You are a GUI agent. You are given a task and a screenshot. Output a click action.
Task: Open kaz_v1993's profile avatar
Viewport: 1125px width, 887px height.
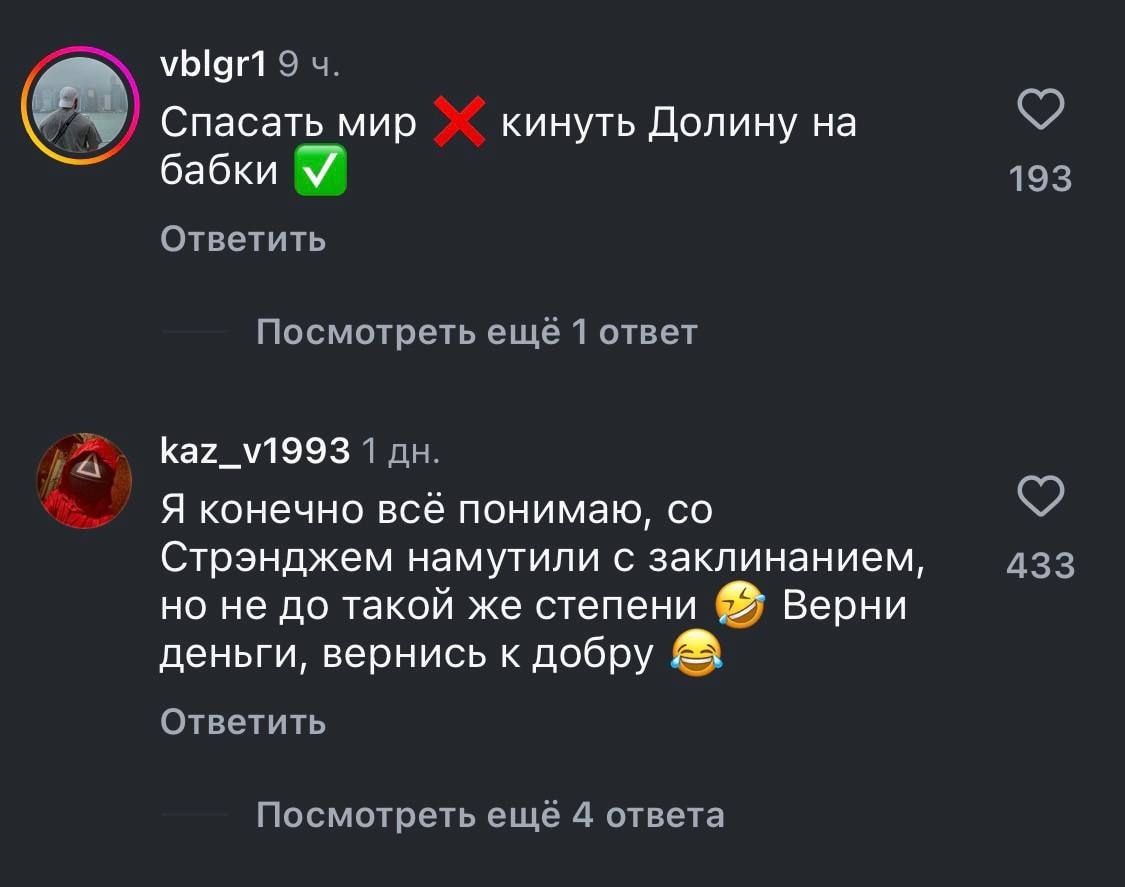coord(86,478)
